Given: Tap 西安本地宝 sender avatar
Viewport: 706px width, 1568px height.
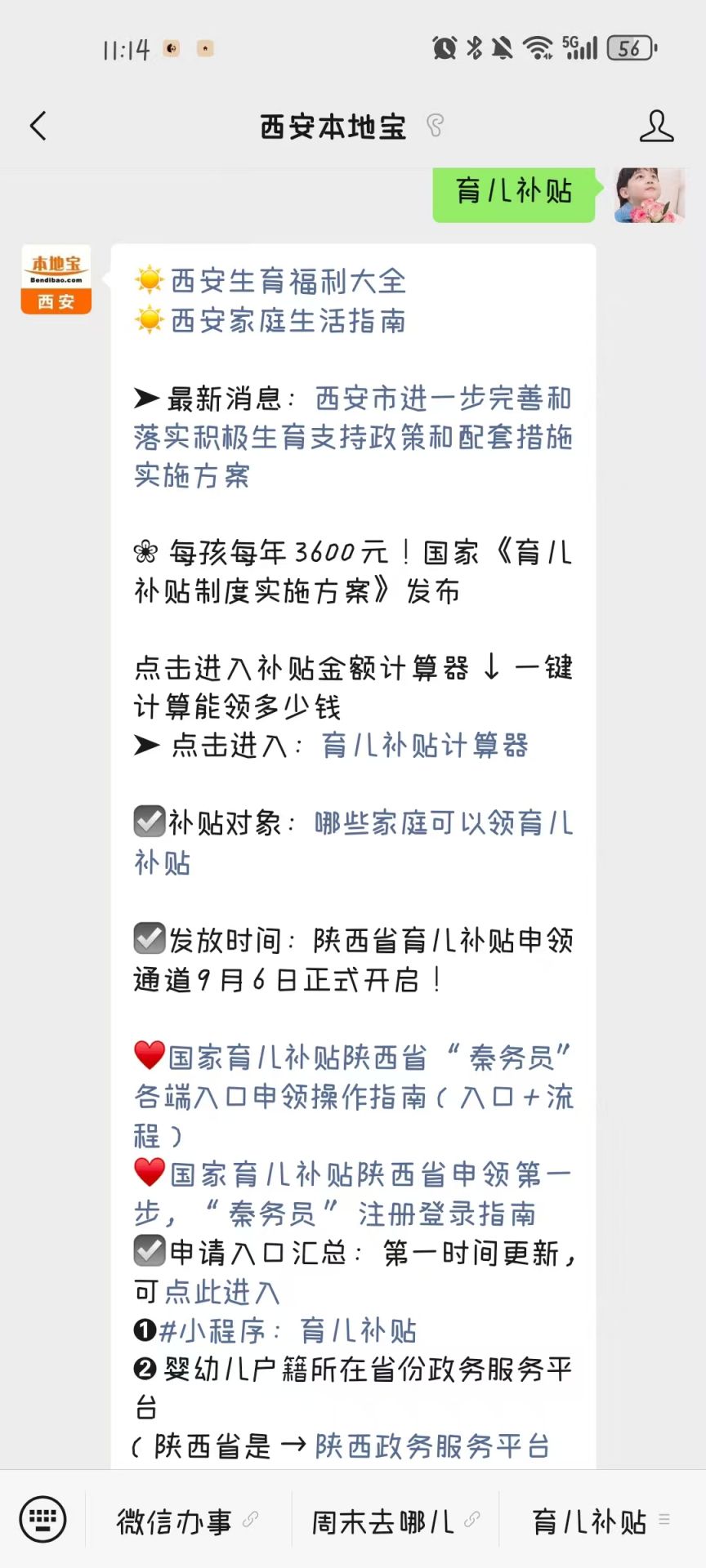Looking at the screenshot, I should click(x=56, y=279).
